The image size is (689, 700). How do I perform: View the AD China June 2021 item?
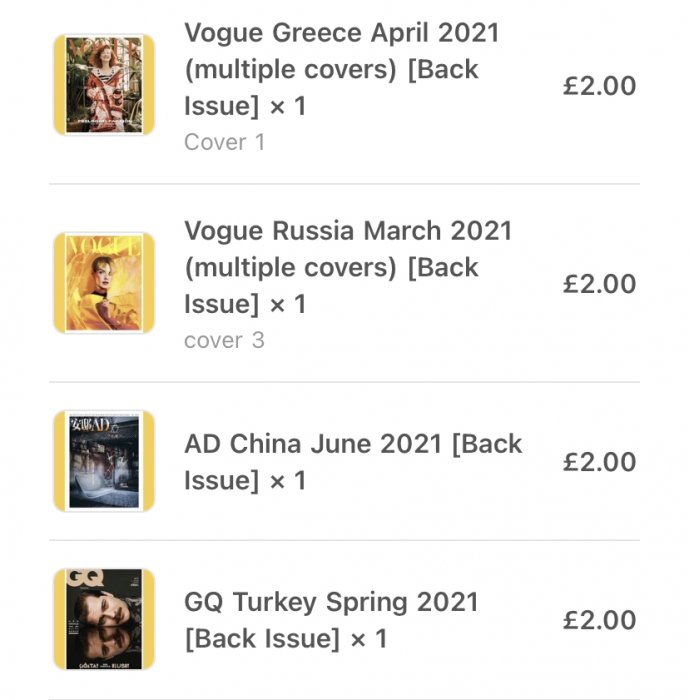[x=353, y=461]
